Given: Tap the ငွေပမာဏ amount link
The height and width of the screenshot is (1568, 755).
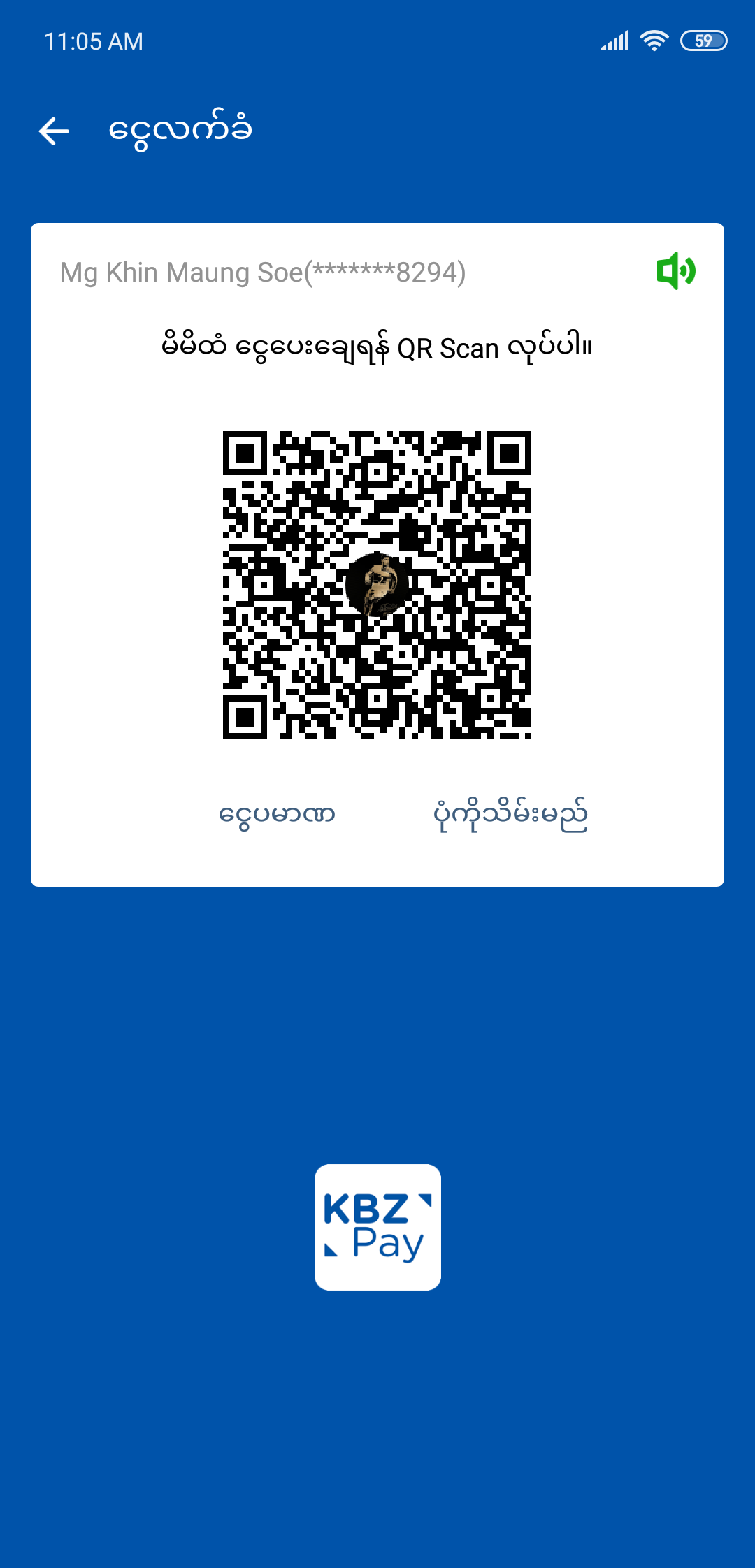Looking at the screenshot, I should (277, 815).
